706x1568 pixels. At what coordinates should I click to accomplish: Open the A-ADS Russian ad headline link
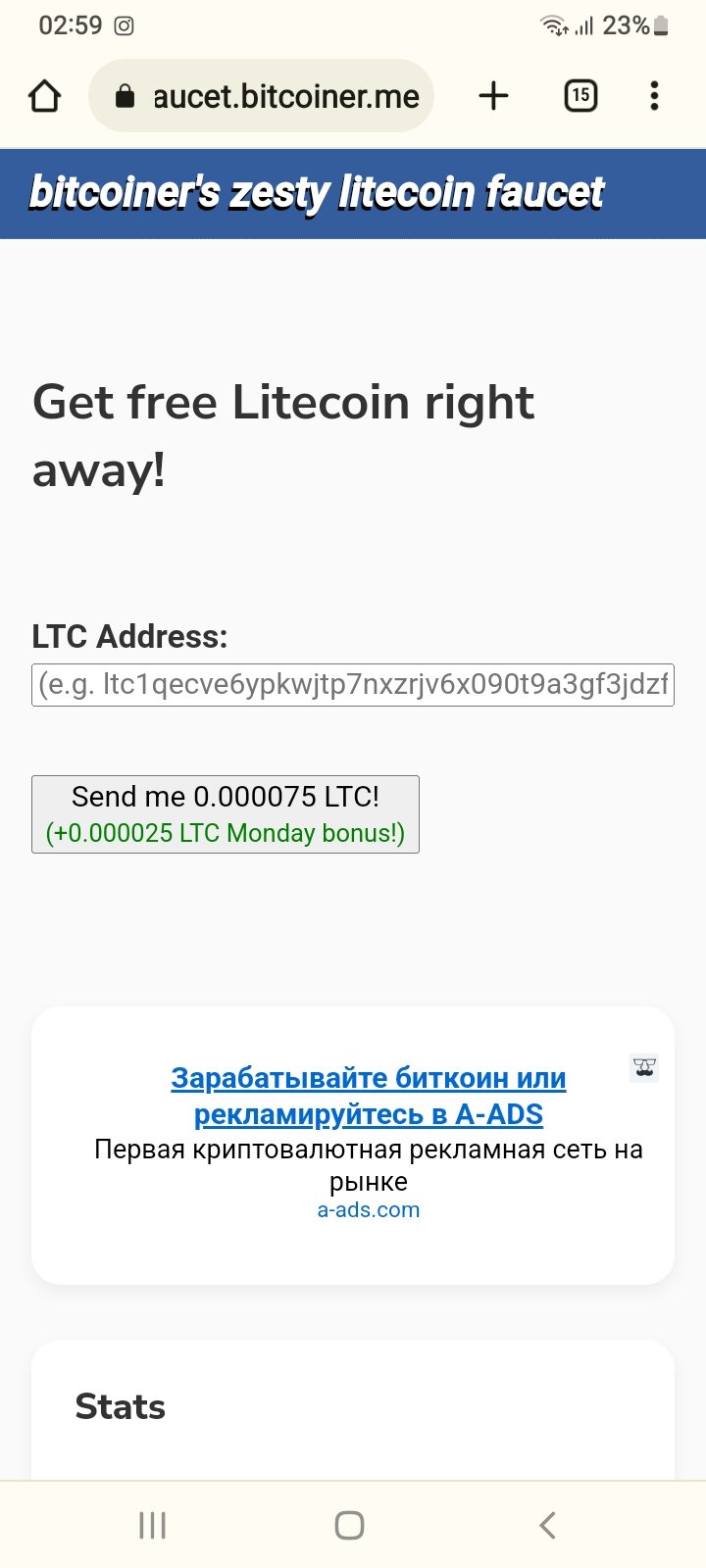click(x=369, y=1096)
